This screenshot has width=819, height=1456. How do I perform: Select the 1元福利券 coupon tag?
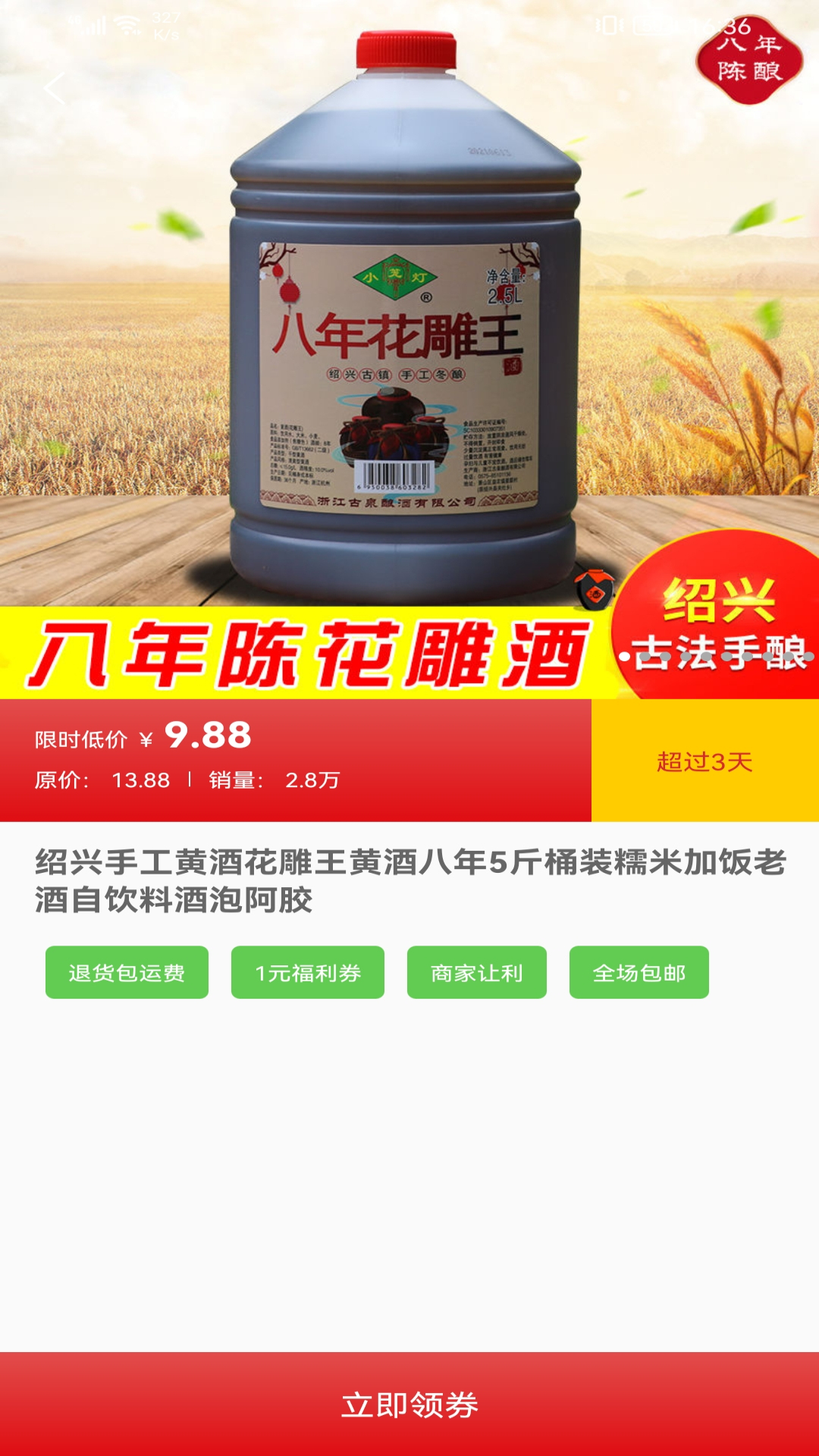[x=309, y=971]
